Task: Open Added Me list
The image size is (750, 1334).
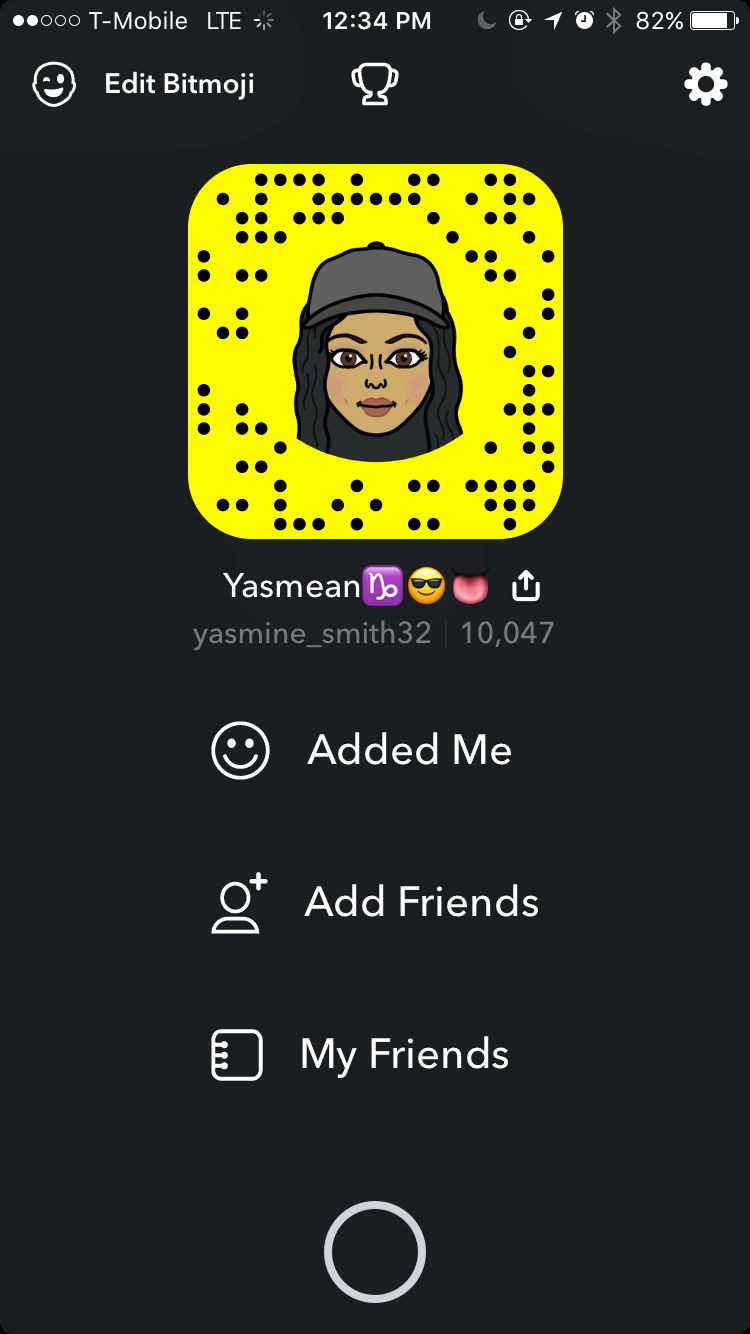Action: pos(362,750)
